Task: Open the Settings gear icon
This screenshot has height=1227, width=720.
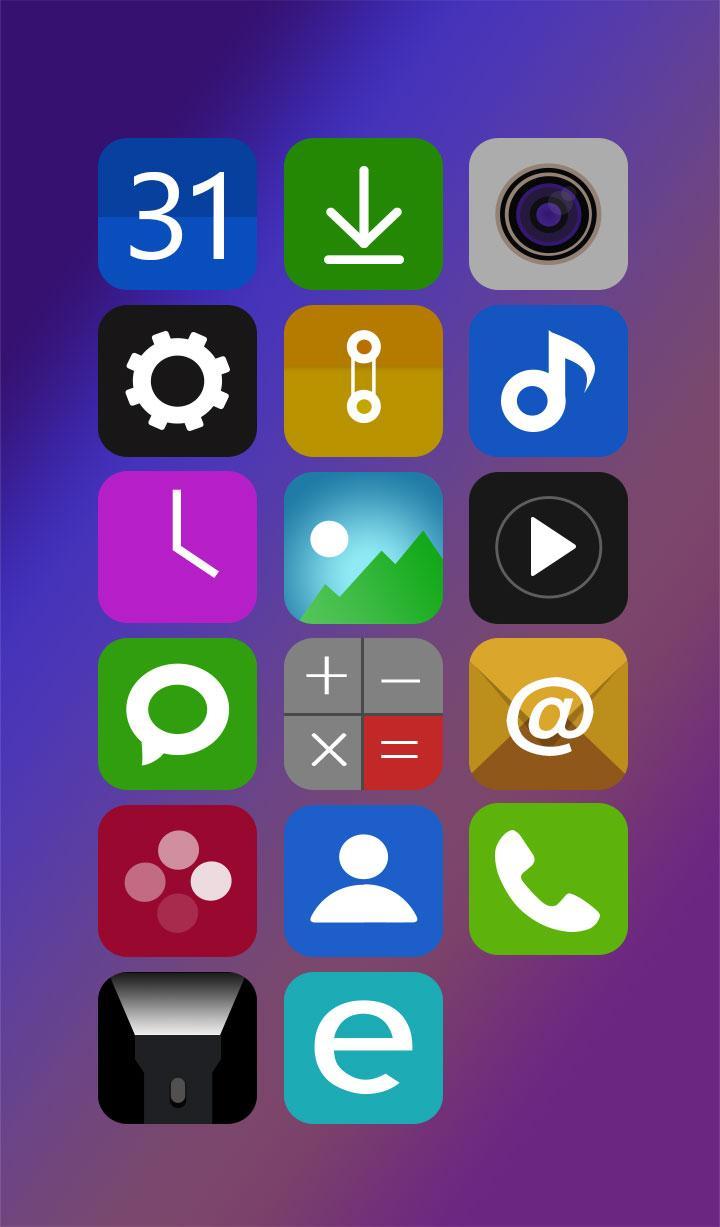Action: coord(178,381)
